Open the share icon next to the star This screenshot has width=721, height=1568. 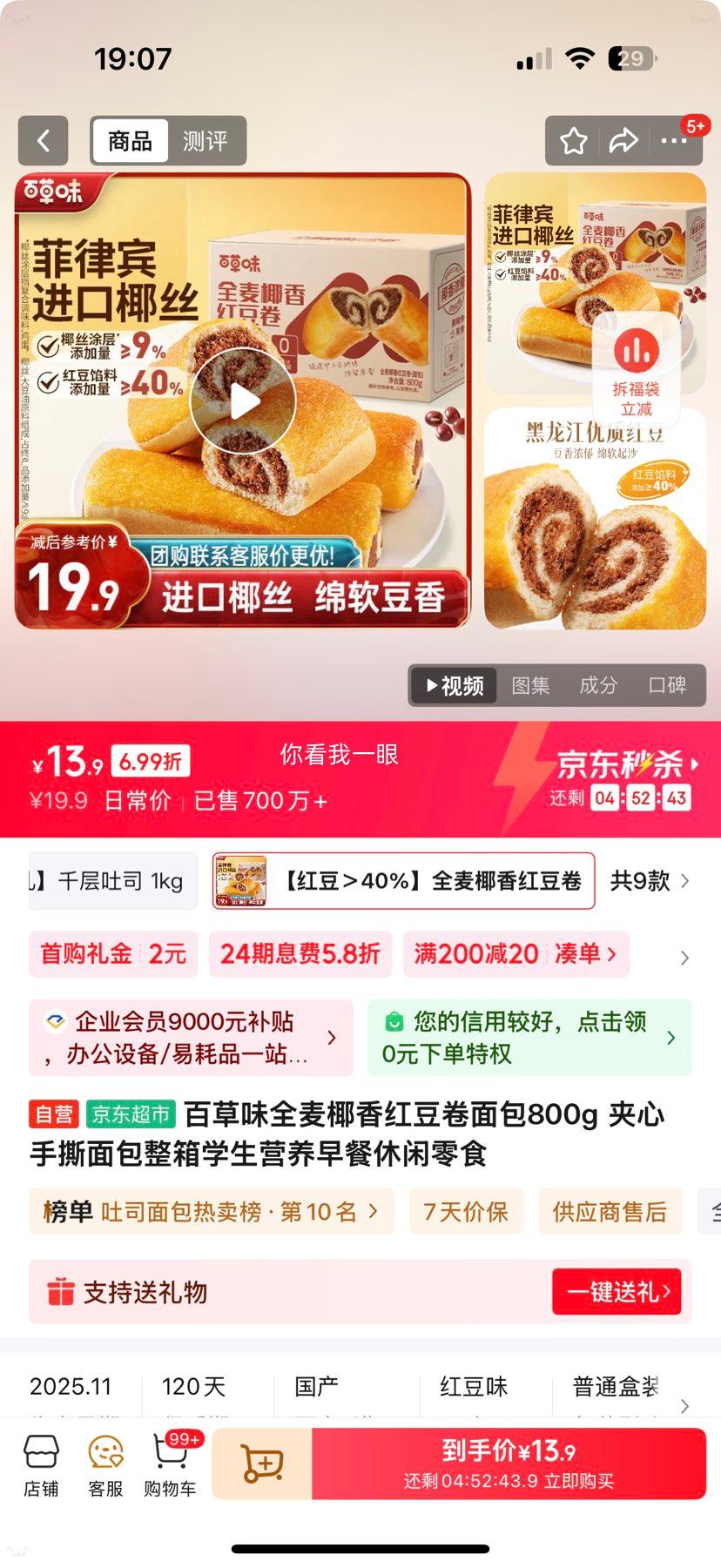click(x=624, y=141)
